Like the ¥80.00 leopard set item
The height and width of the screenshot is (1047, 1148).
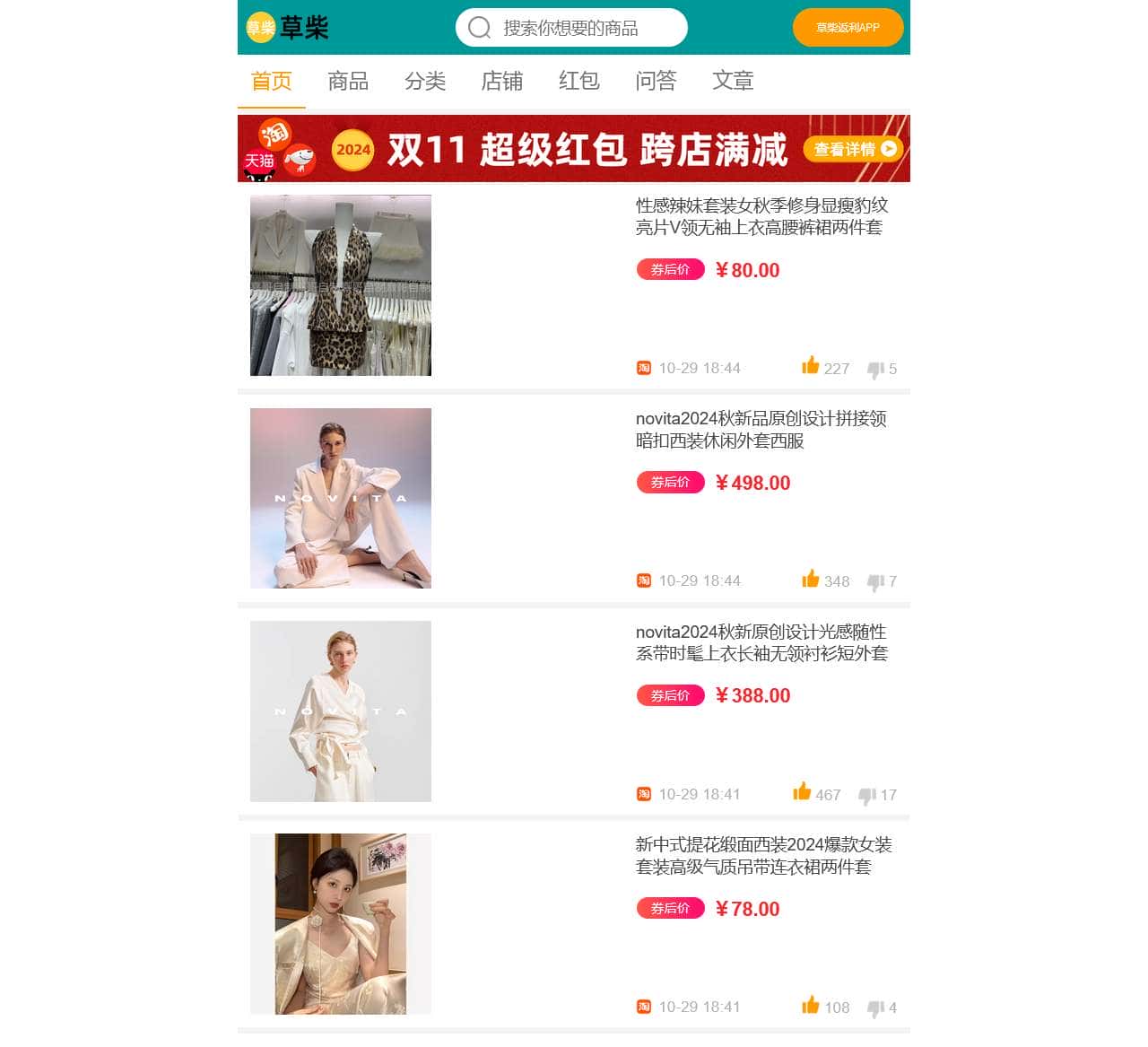pyautogui.click(x=811, y=366)
